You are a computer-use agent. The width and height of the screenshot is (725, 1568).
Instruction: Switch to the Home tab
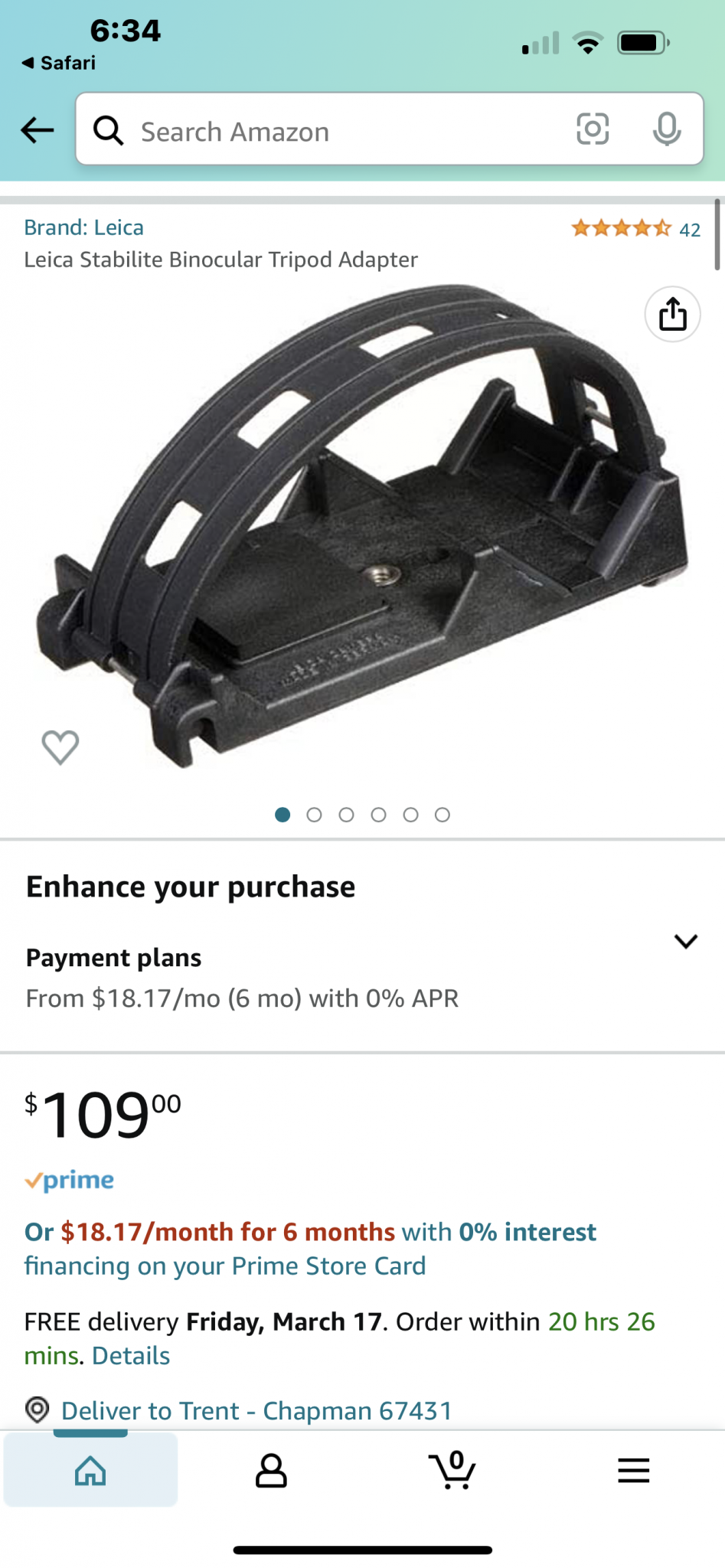(90, 1470)
